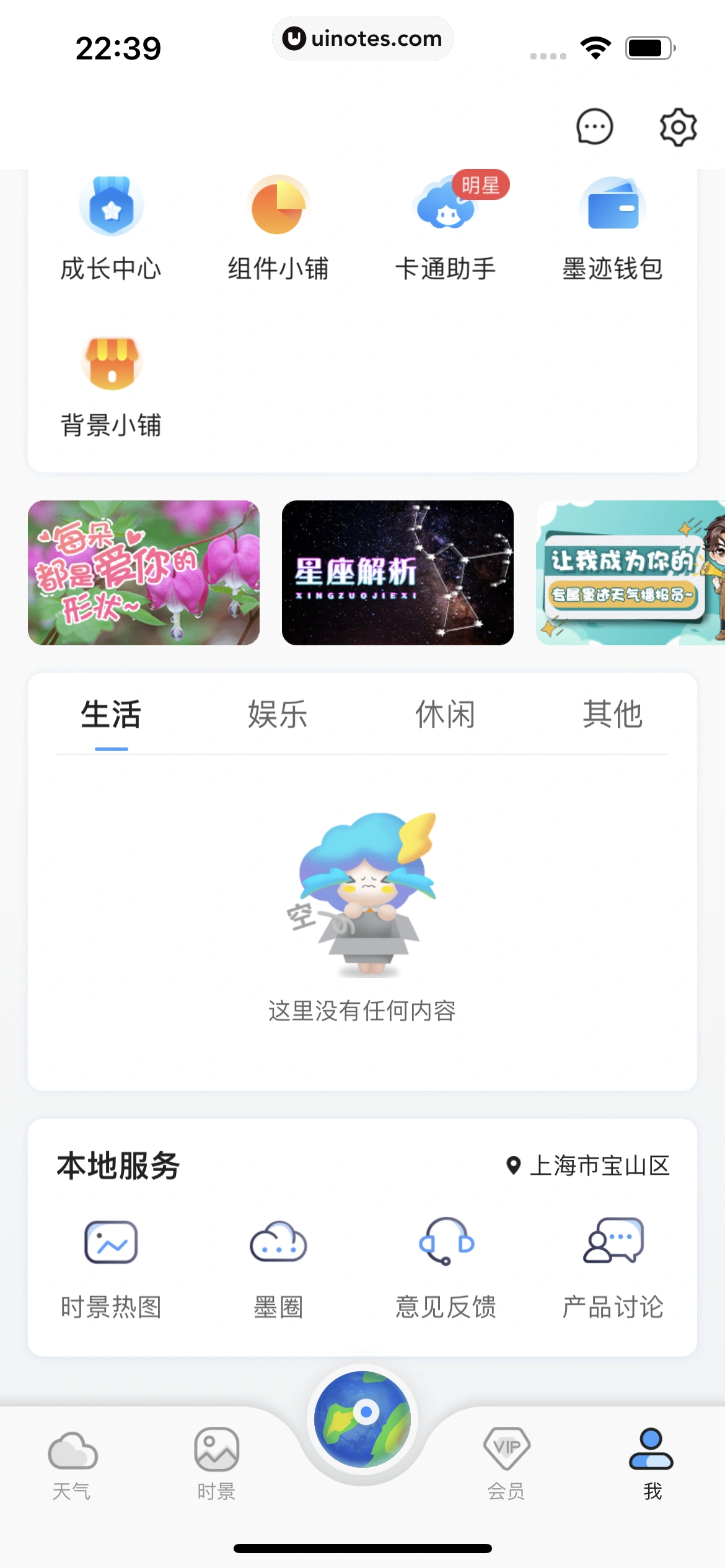Screen dimensions: 725x1568
Task: Switch to the 休闲 tab
Action: (x=446, y=715)
